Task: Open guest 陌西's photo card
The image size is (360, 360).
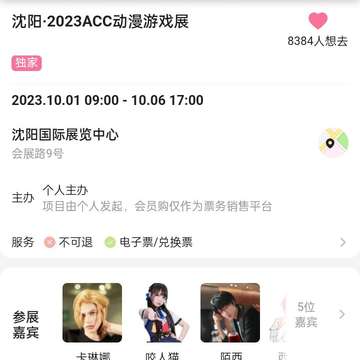Action: [230, 313]
